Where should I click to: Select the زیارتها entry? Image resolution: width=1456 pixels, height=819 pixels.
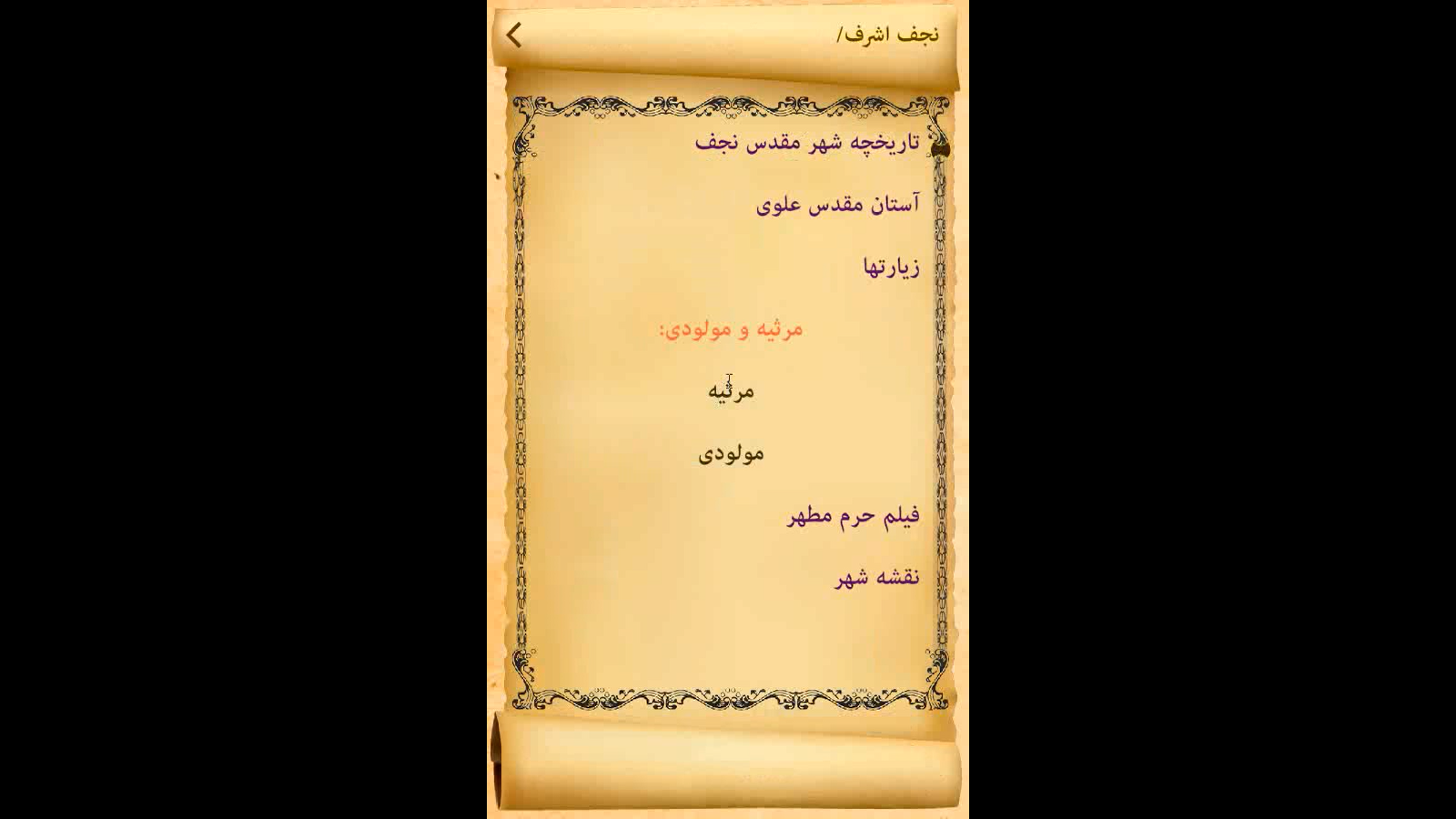(891, 267)
